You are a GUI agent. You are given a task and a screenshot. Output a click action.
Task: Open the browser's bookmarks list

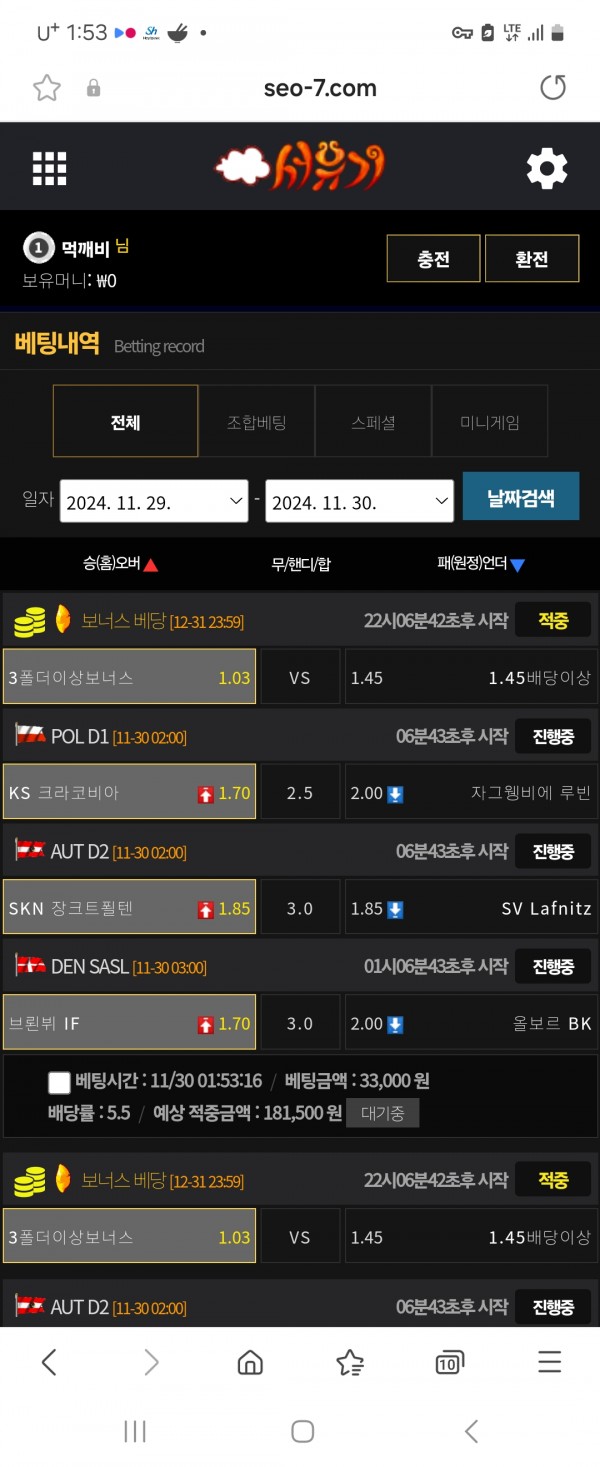[350, 1362]
